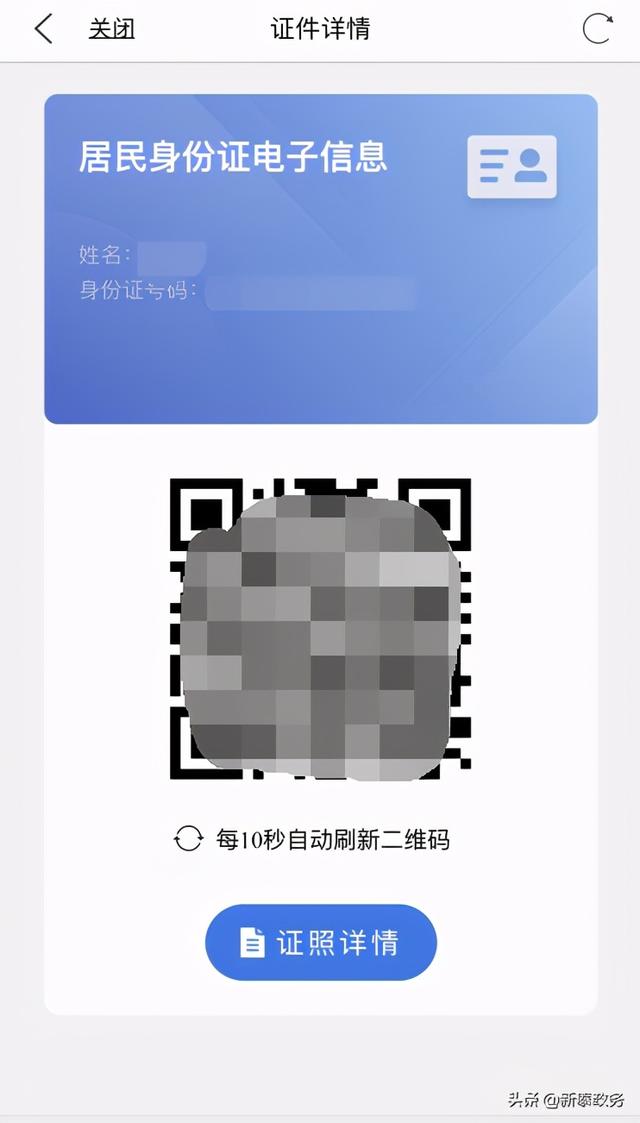Open 证照详情 for the certificate
The image size is (640, 1123).
(x=321, y=943)
